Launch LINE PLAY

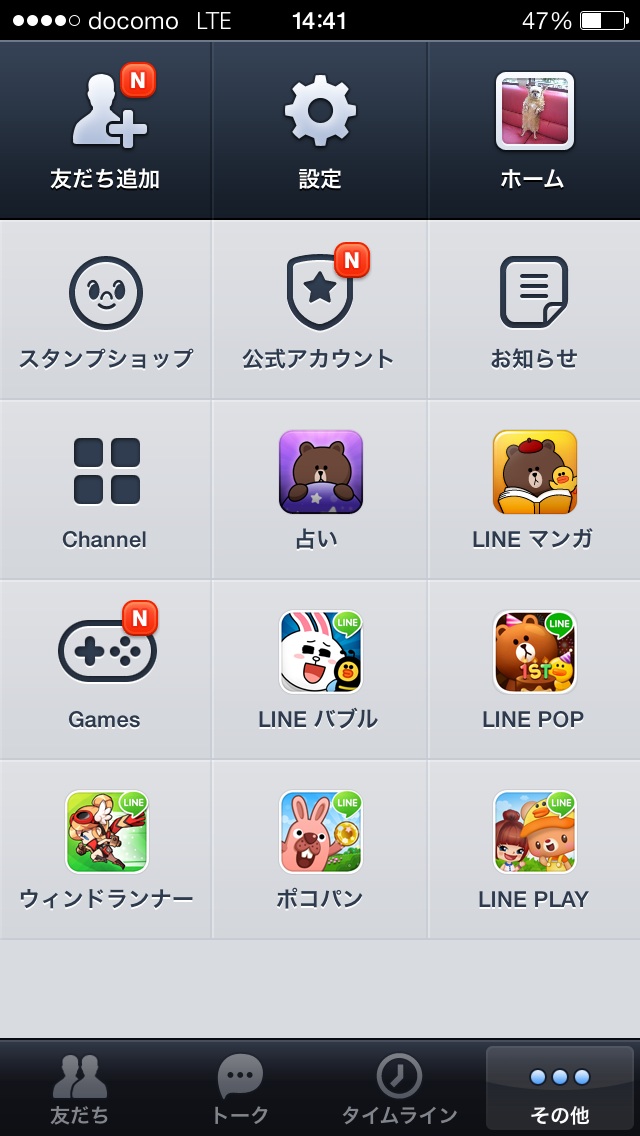click(534, 850)
